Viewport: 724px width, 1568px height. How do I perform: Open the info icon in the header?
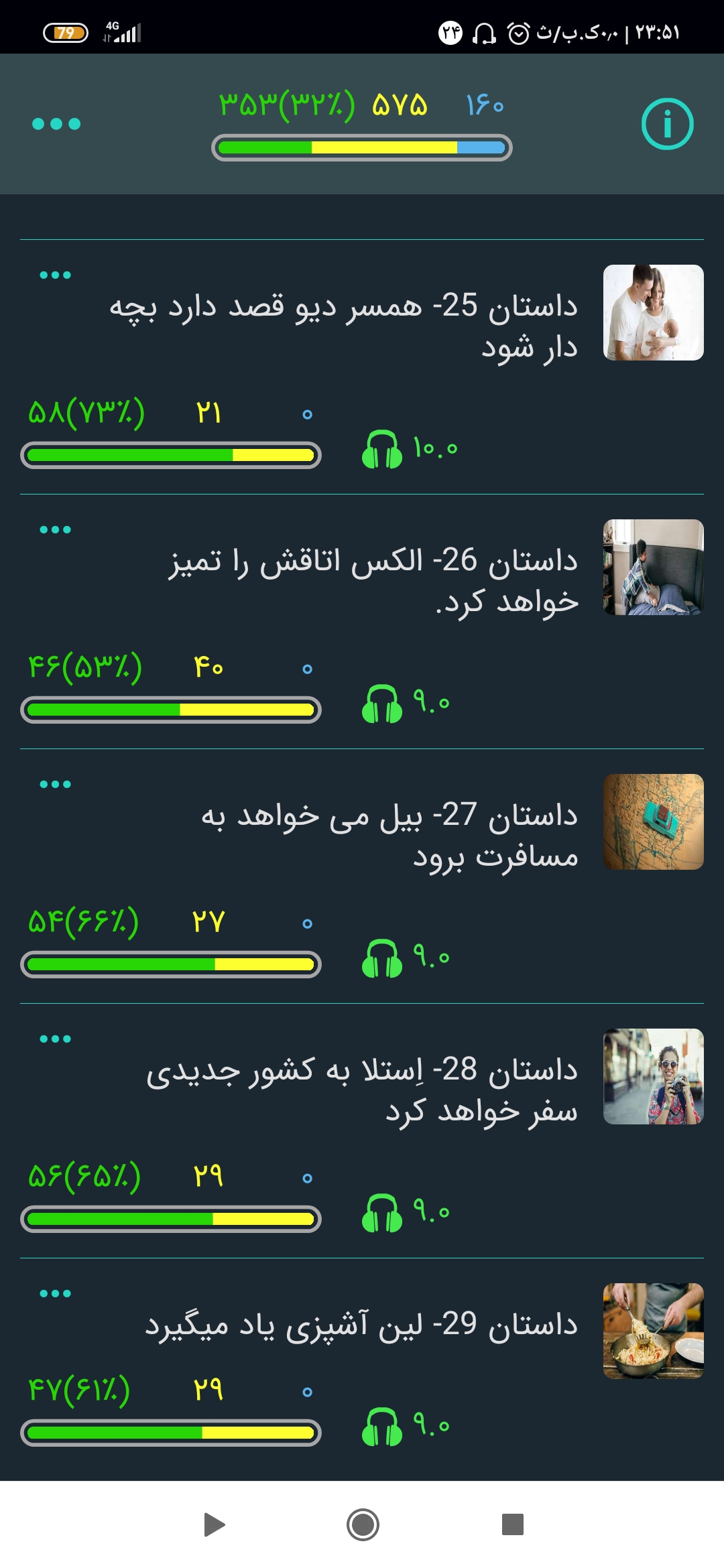pyautogui.click(x=667, y=124)
